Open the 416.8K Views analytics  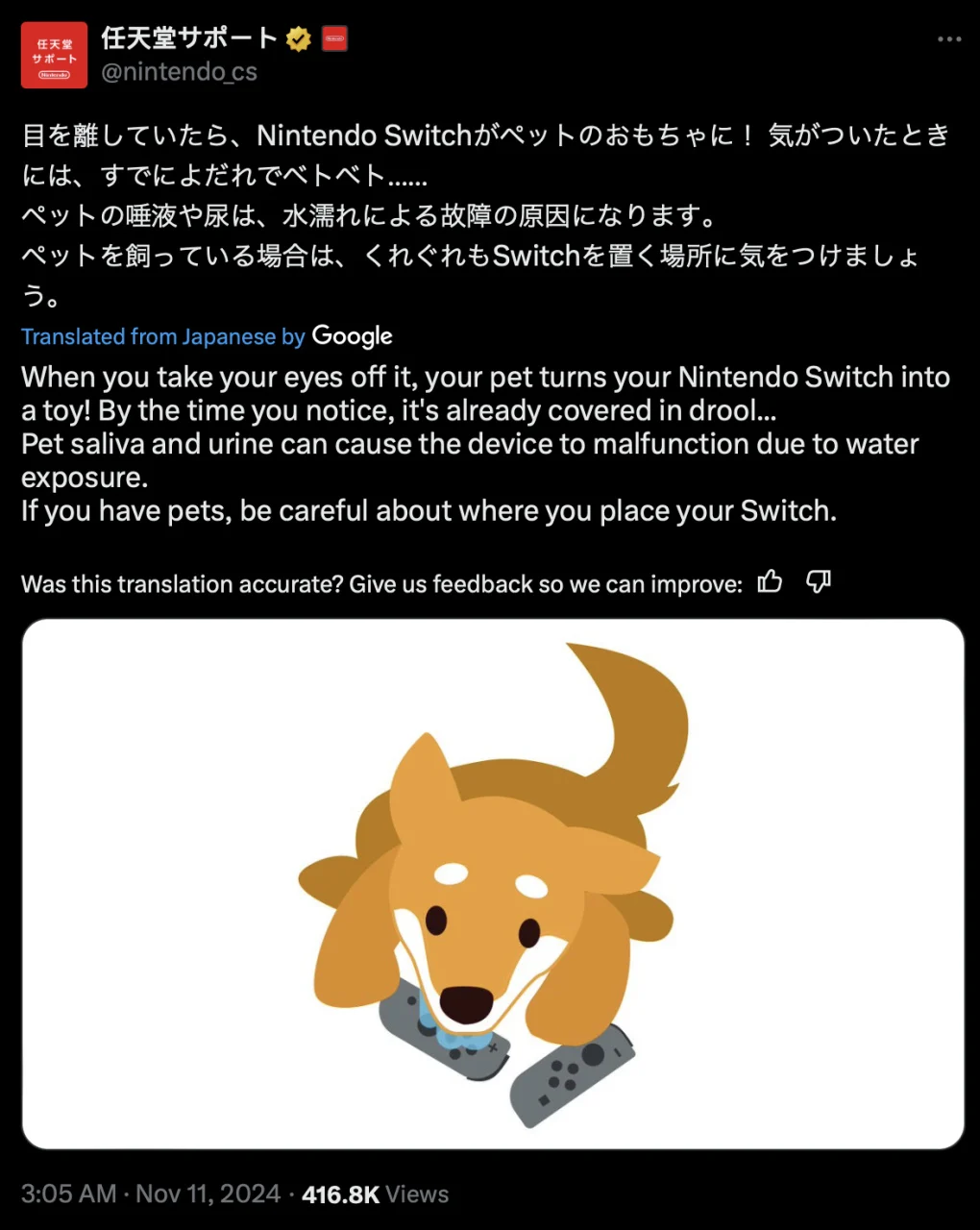coord(375,1194)
